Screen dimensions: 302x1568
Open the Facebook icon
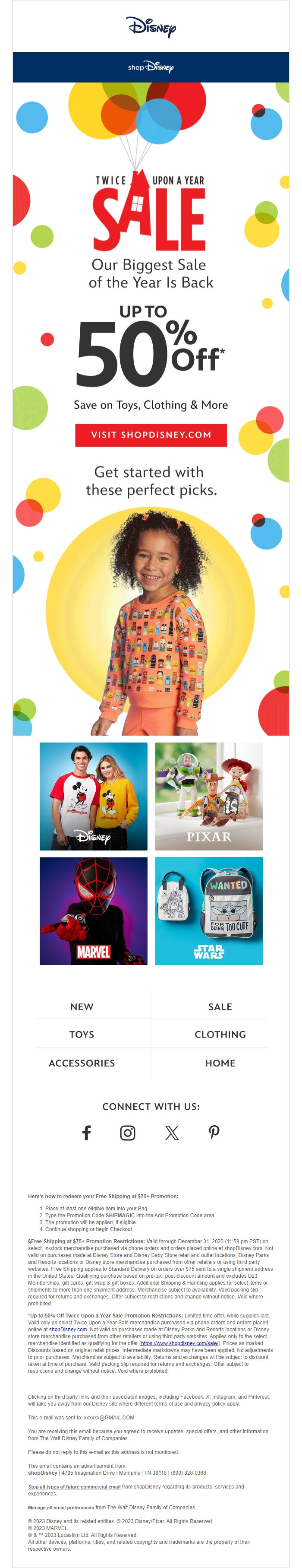[86, 1132]
